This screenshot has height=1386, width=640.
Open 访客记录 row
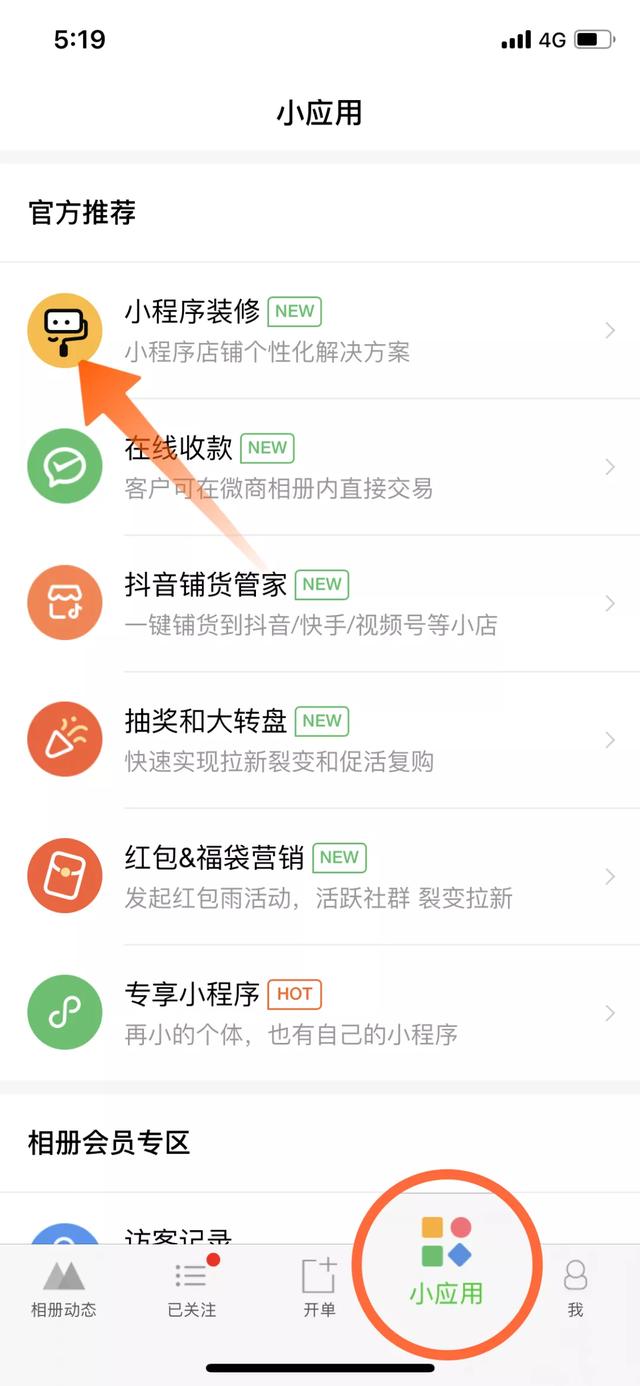180,1232
